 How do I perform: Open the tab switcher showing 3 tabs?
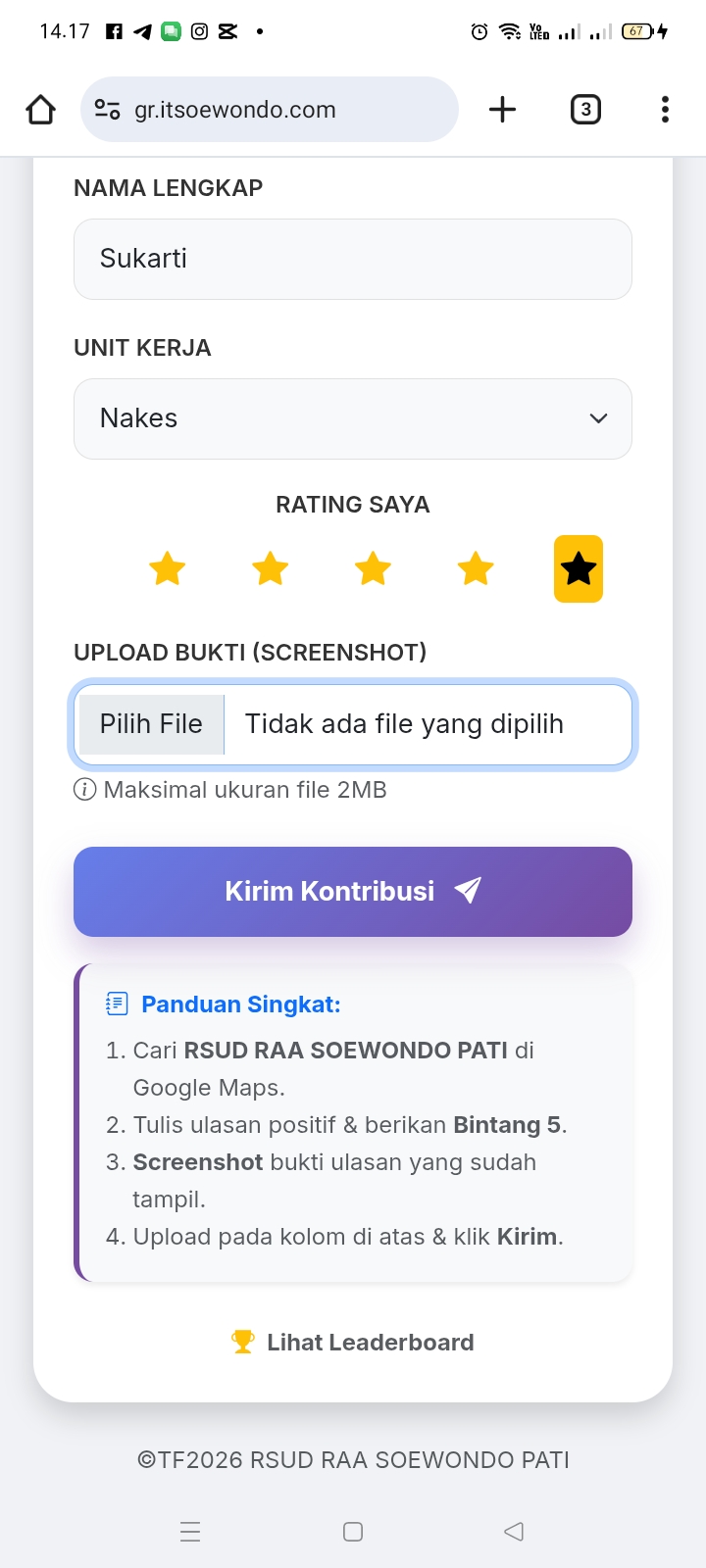585,110
